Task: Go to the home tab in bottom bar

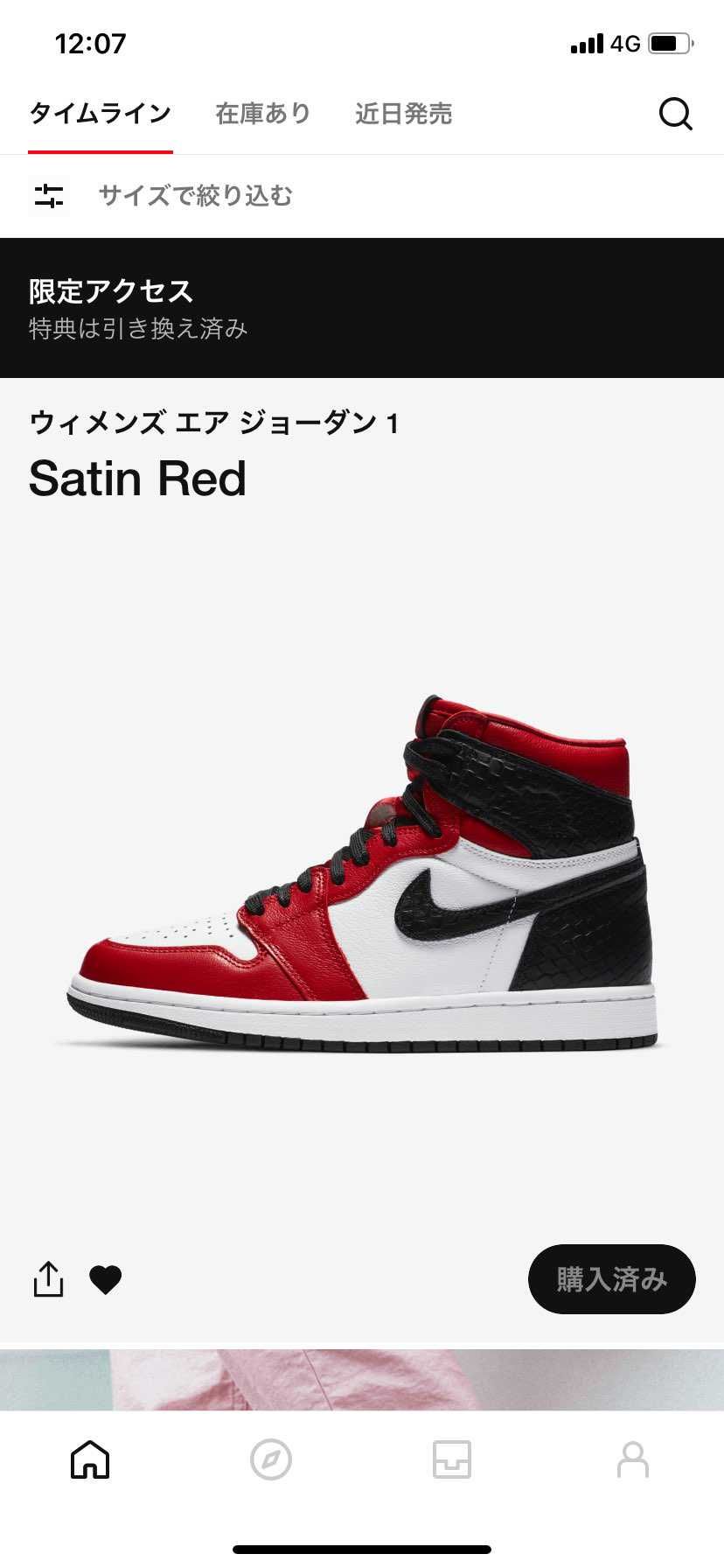Action: pyautogui.click(x=90, y=1459)
